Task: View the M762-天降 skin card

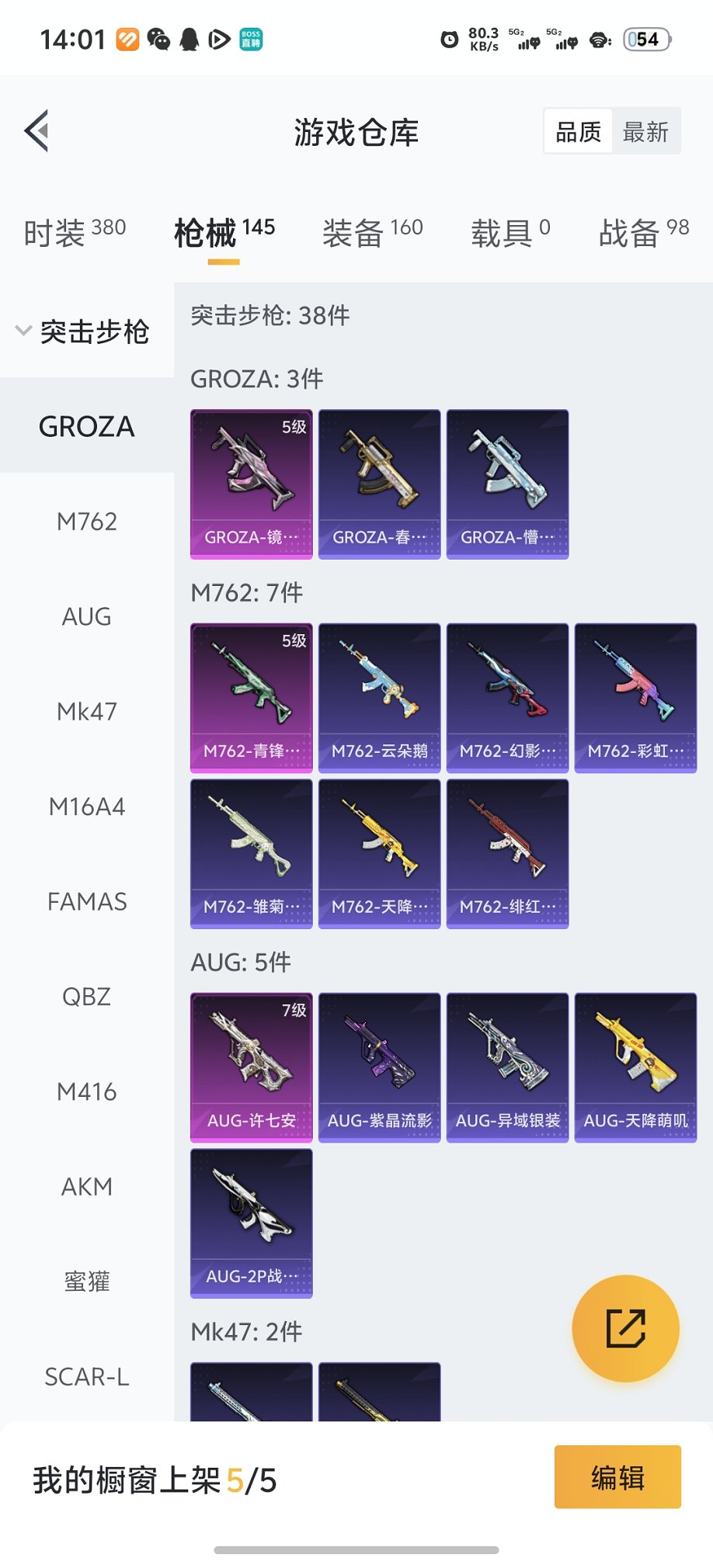Action: click(379, 853)
